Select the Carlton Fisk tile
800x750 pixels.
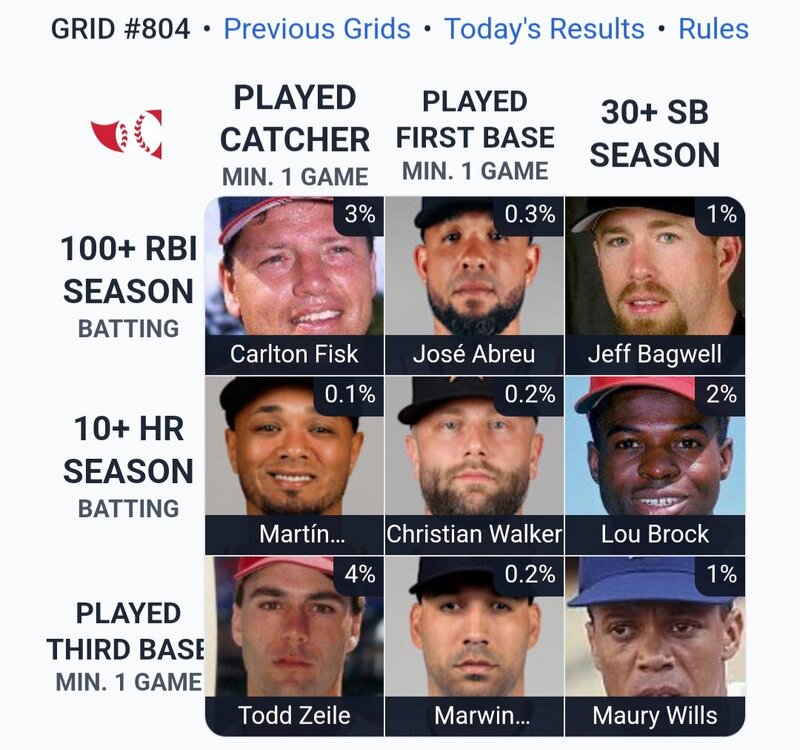294,285
